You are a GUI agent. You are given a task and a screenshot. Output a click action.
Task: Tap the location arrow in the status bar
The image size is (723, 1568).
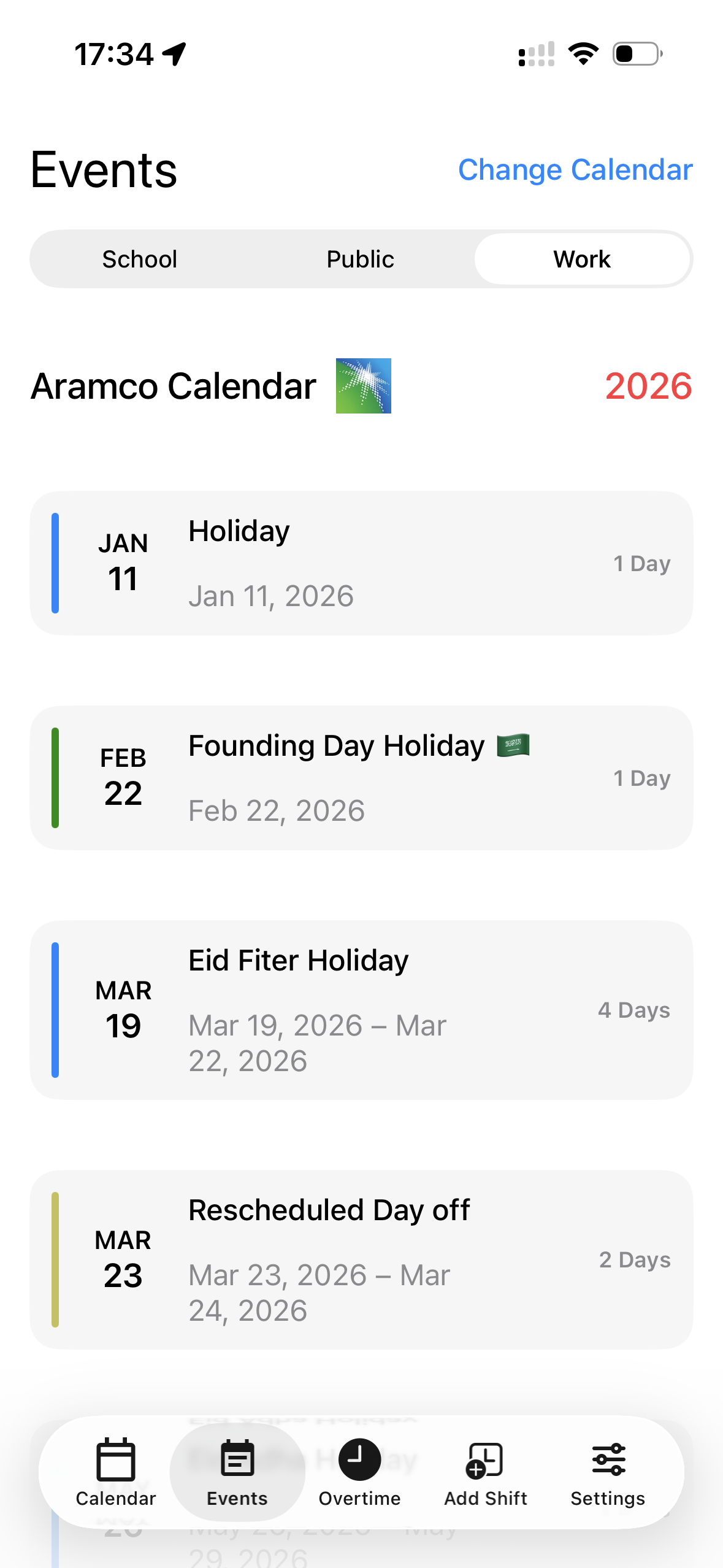[x=174, y=54]
